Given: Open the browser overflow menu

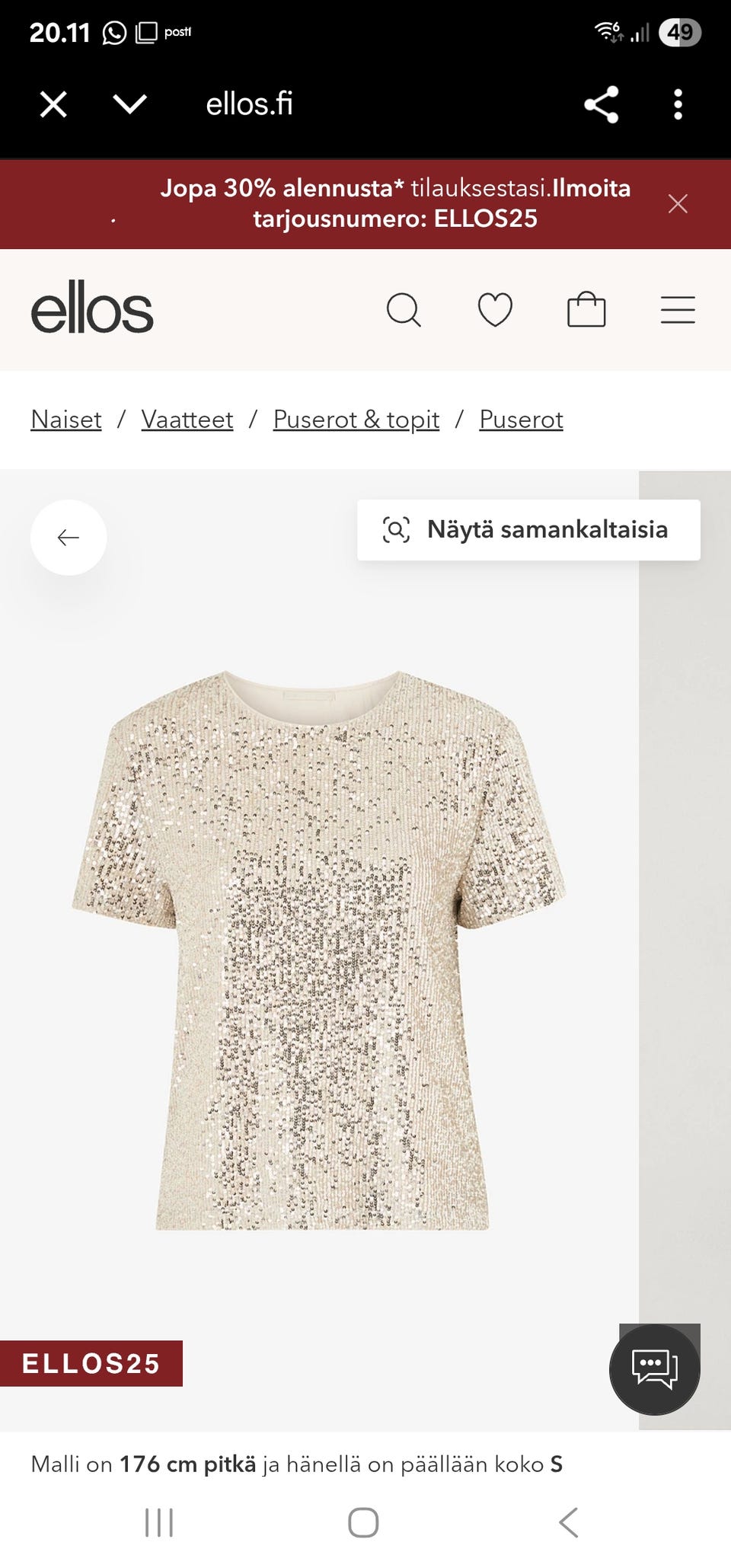Looking at the screenshot, I should tap(678, 104).
